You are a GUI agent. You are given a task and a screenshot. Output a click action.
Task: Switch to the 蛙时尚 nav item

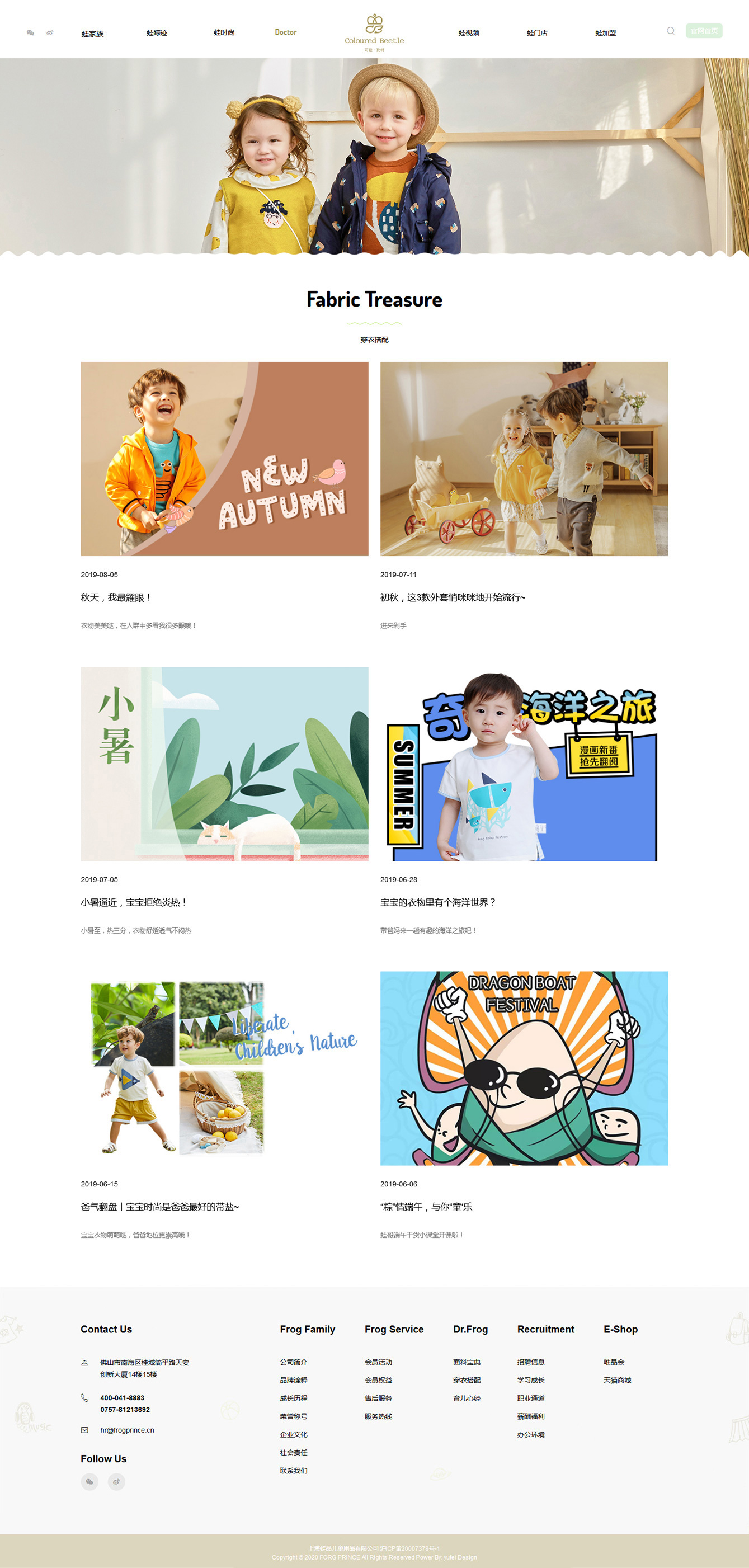224,33
